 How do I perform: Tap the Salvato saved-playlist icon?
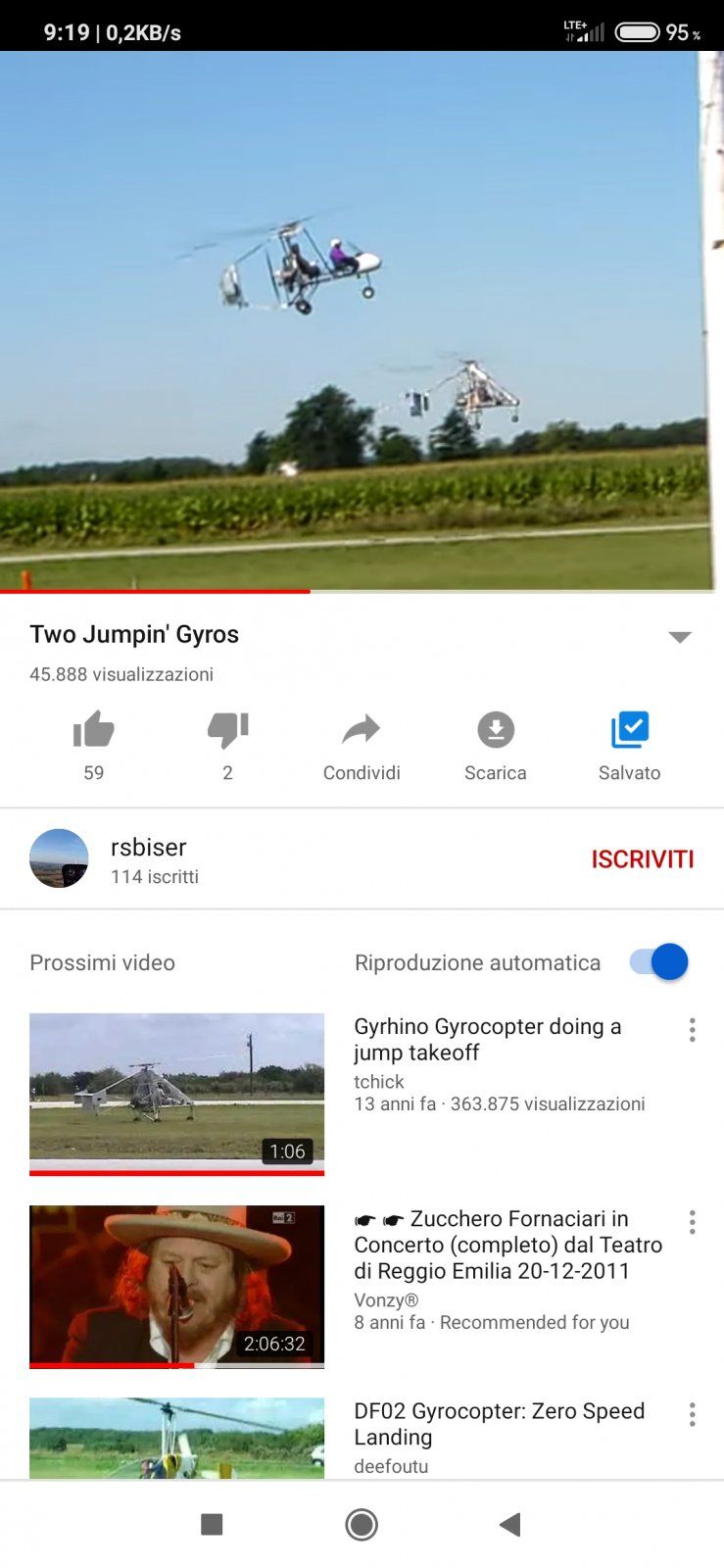630,729
